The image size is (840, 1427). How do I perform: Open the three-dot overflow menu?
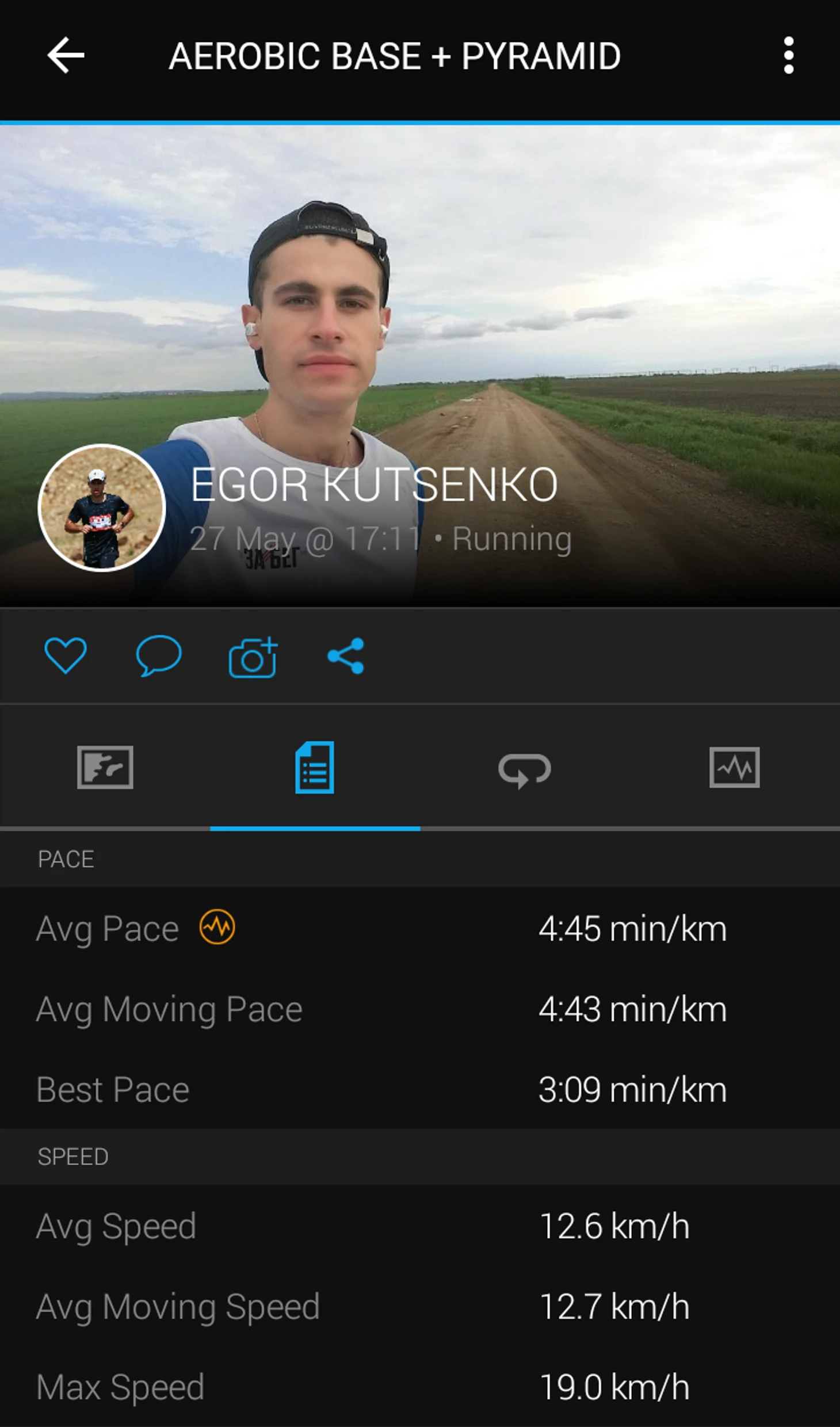(x=788, y=56)
